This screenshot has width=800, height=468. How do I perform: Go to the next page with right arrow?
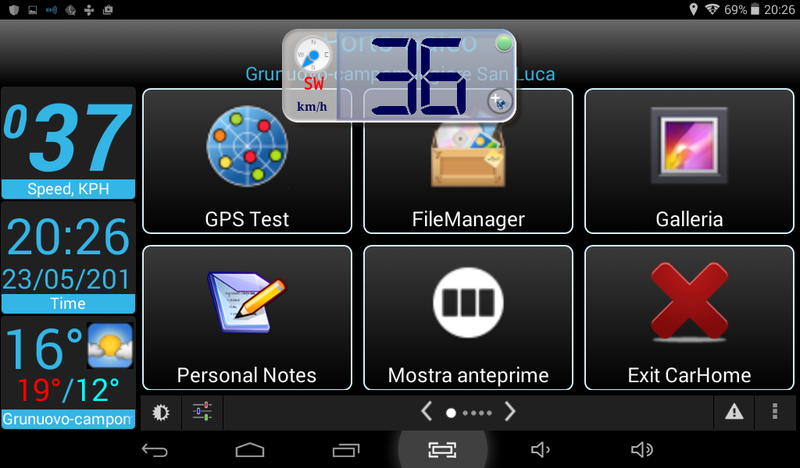pyautogui.click(x=510, y=411)
